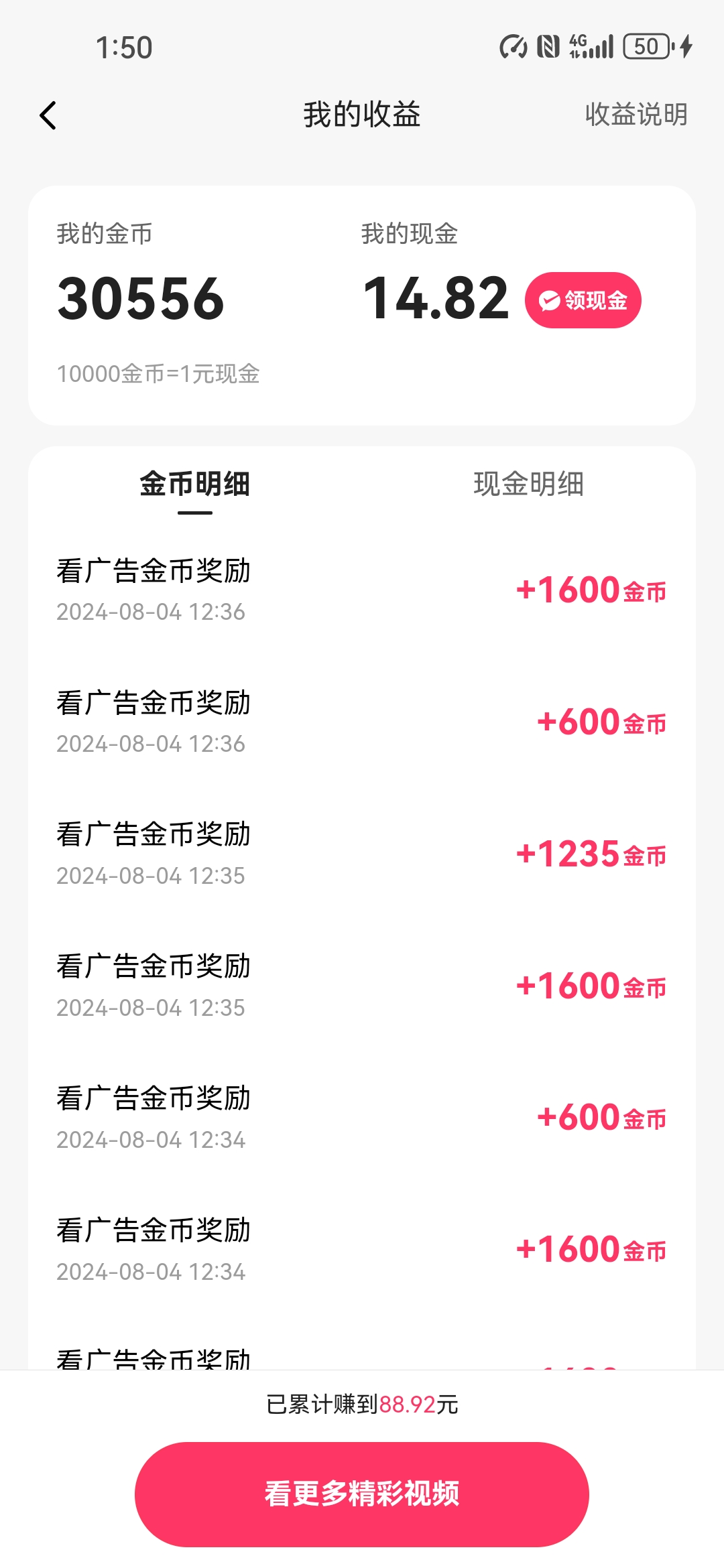Tap the back arrow icon
The width and height of the screenshot is (724, 1568).
(48, 115)
